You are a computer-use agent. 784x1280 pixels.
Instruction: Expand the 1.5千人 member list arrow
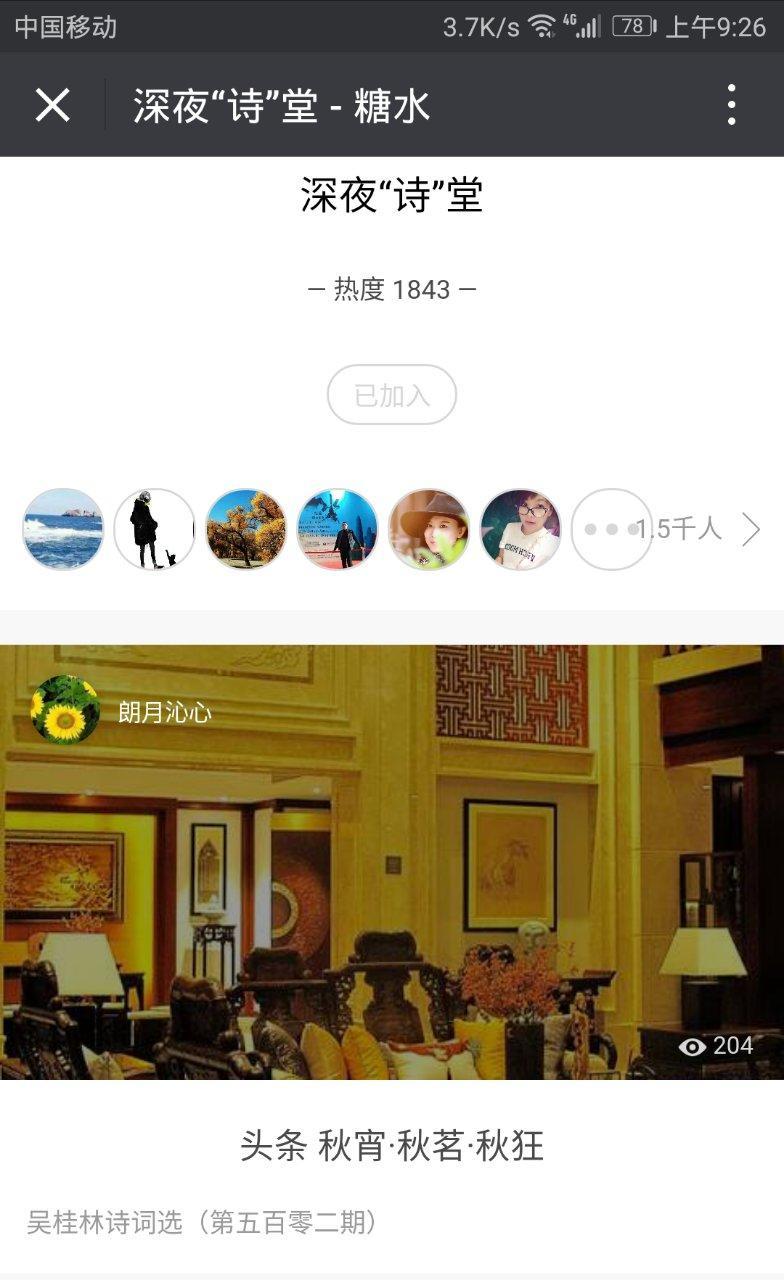pyautogui.click(x=751, y=529)
